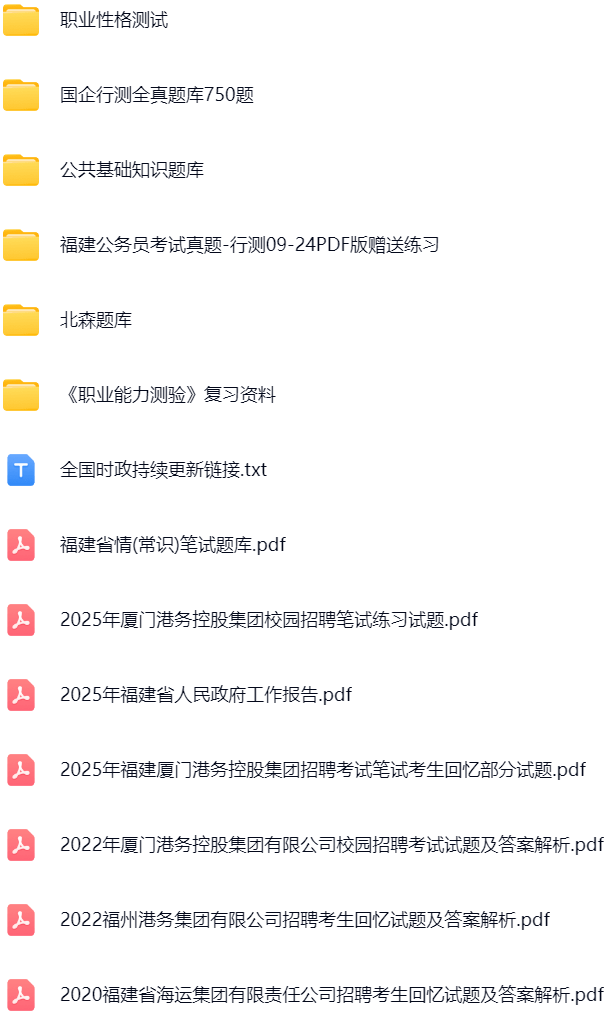Open 《职业能力测验》复习资料 folder

(x=167, y=395)
